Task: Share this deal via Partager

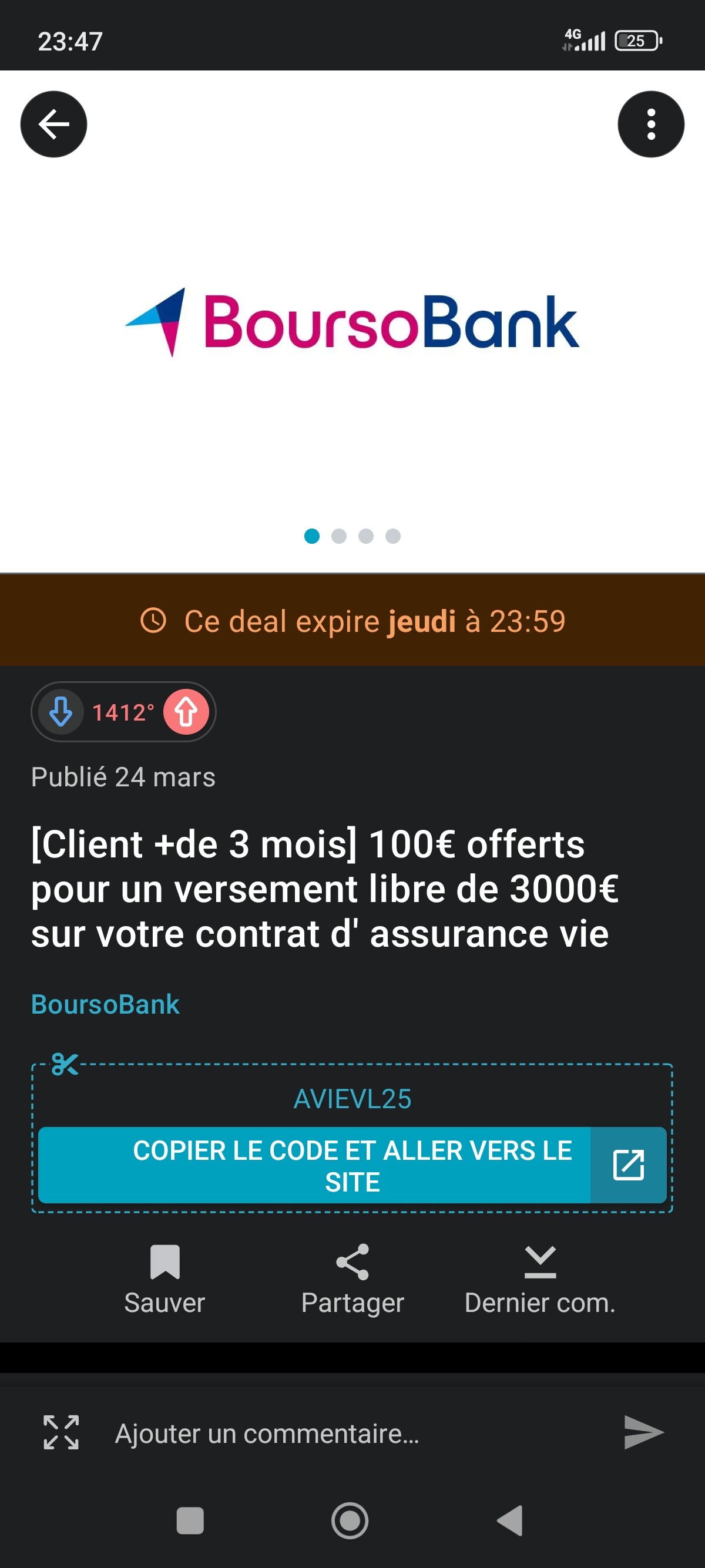Action: click(x=352, y=1280)
